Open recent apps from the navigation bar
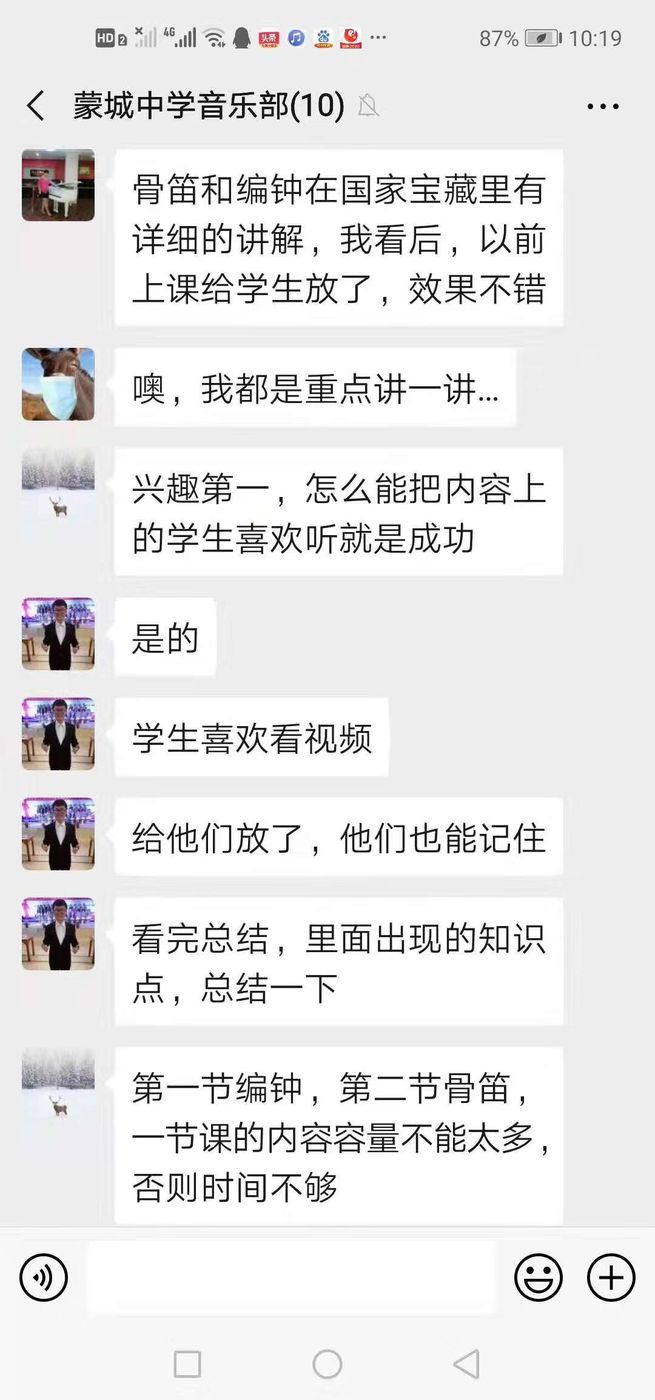The height and width of the screenshot is (1400, 655). [x=187, y=1364]
